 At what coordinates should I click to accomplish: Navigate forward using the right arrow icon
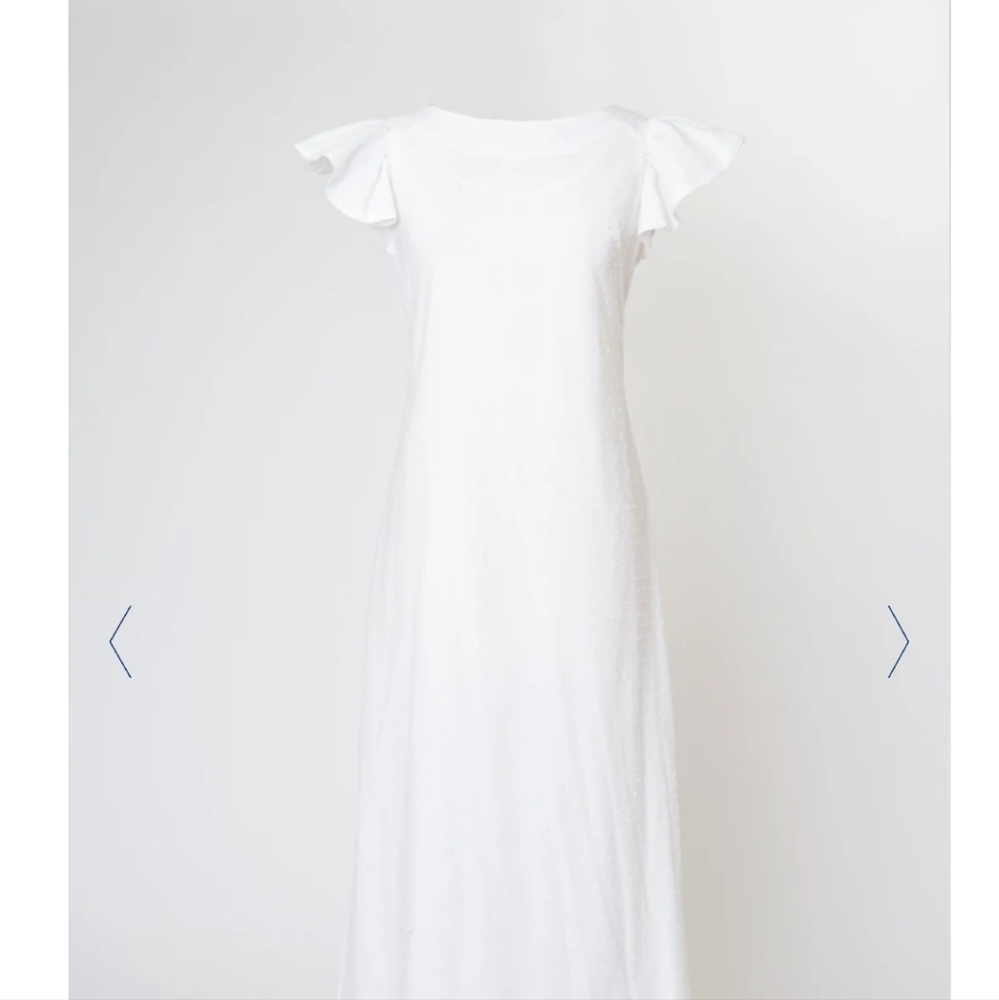(898, 641)
